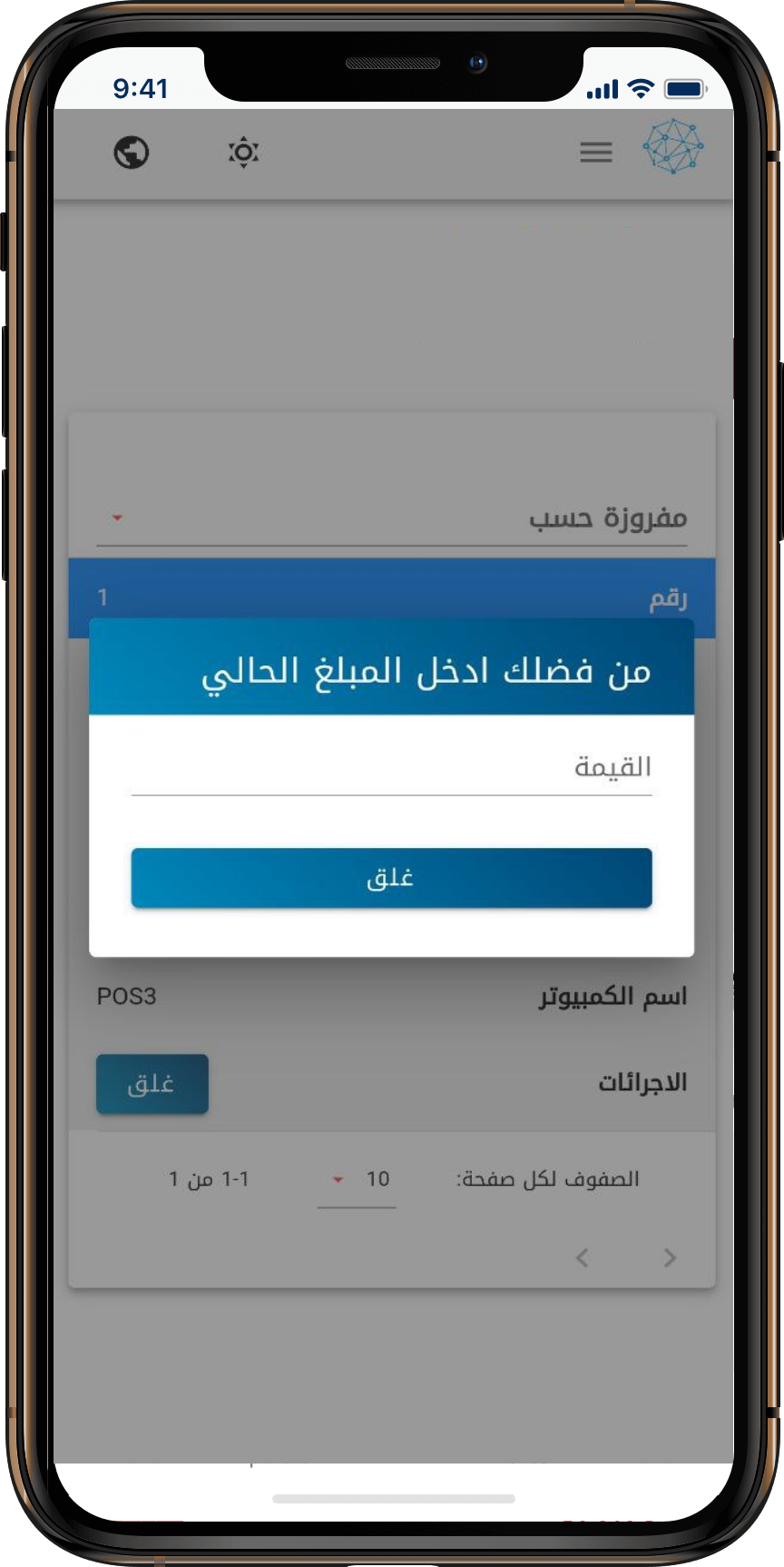This screenshot has width=784, height=1567.
Task: Toggle the brightness theme icon
Action: tap(243, 153)
